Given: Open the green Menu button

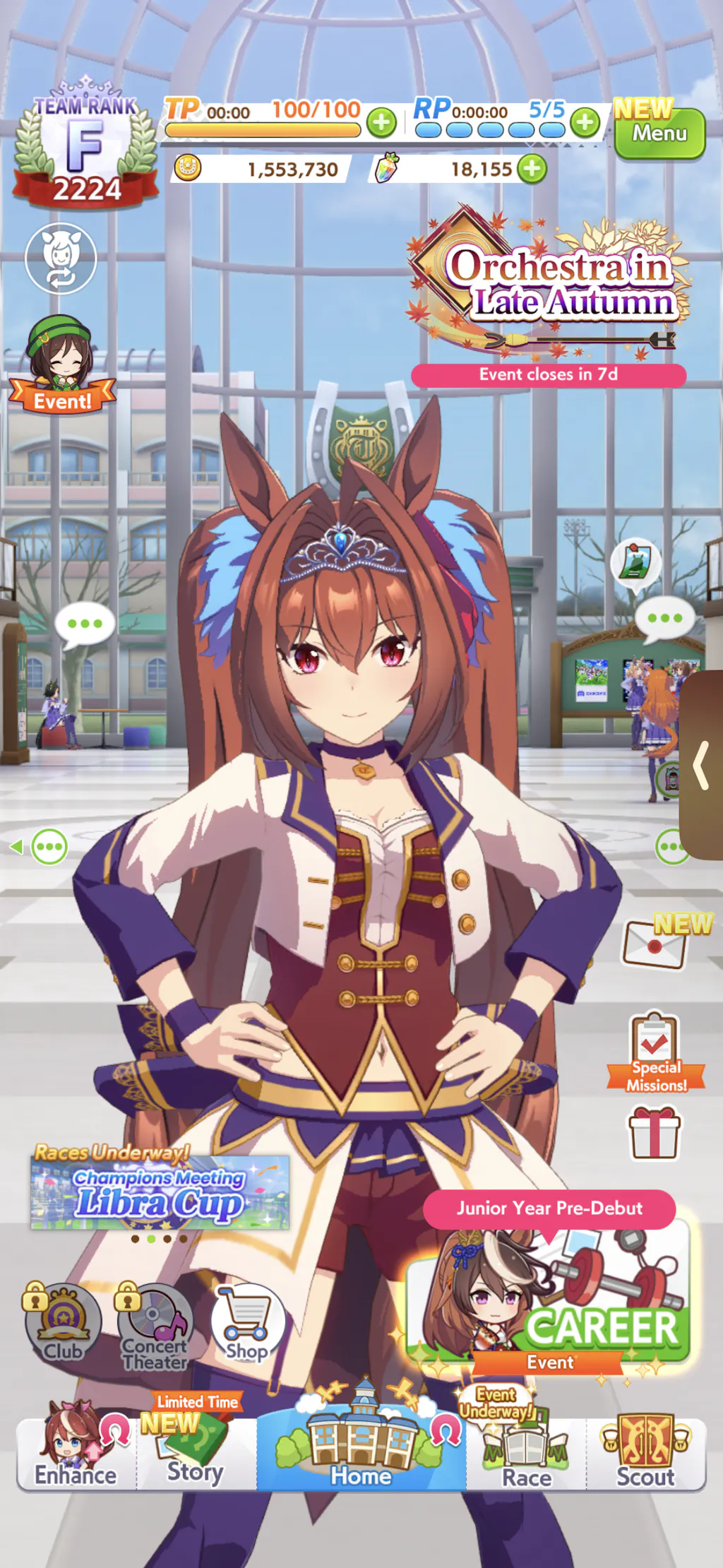Looking at the screenshot, I should point(659,133).
